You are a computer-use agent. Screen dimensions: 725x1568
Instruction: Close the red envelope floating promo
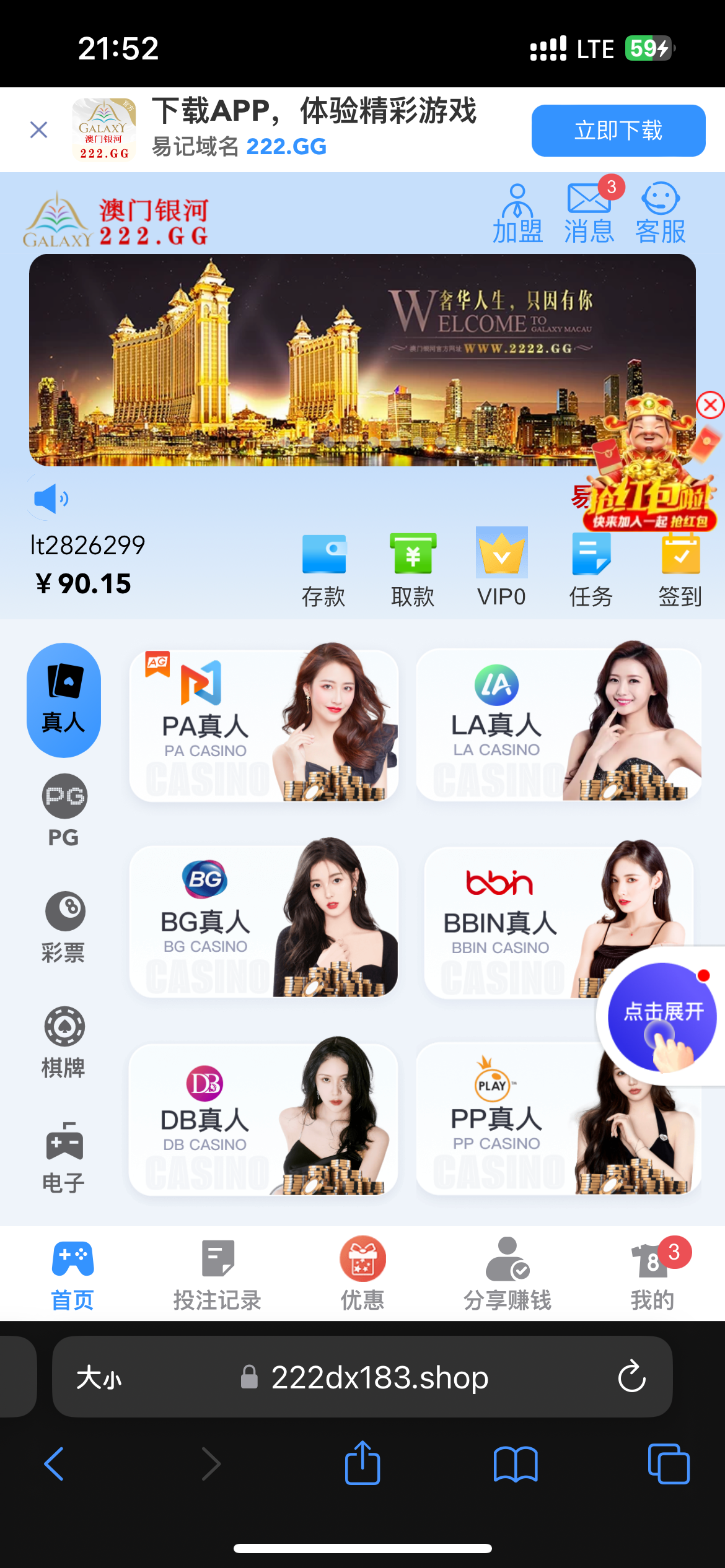tap(710, 406)
